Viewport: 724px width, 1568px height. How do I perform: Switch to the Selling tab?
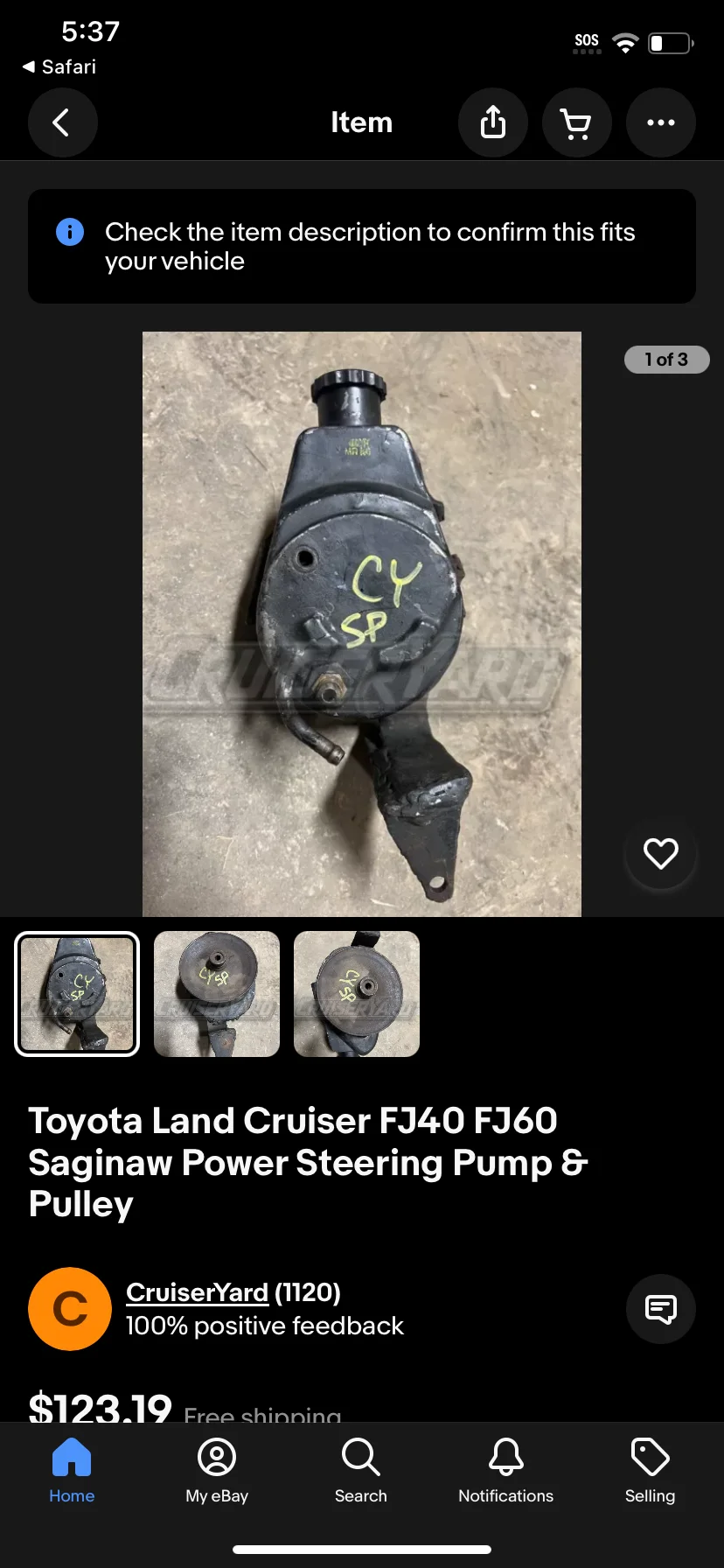click(x=650, y=1472)
